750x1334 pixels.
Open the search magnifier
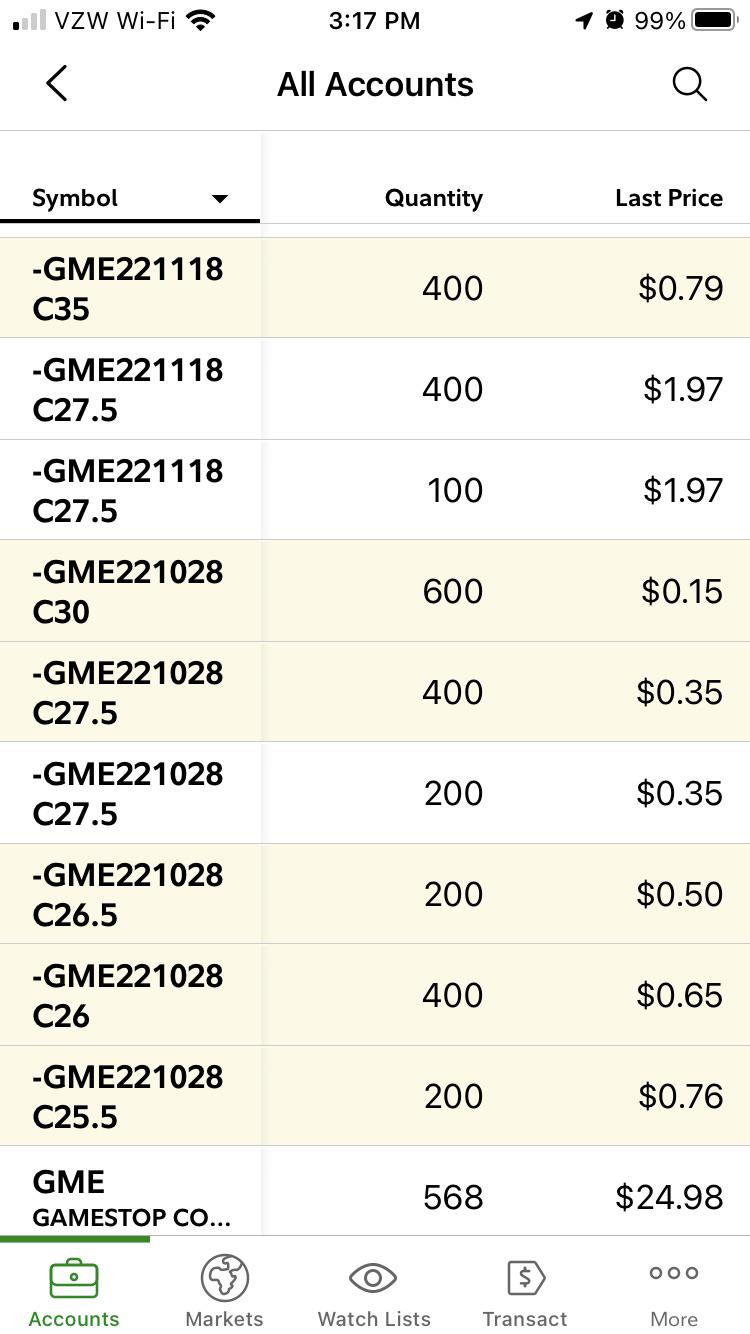689,85
